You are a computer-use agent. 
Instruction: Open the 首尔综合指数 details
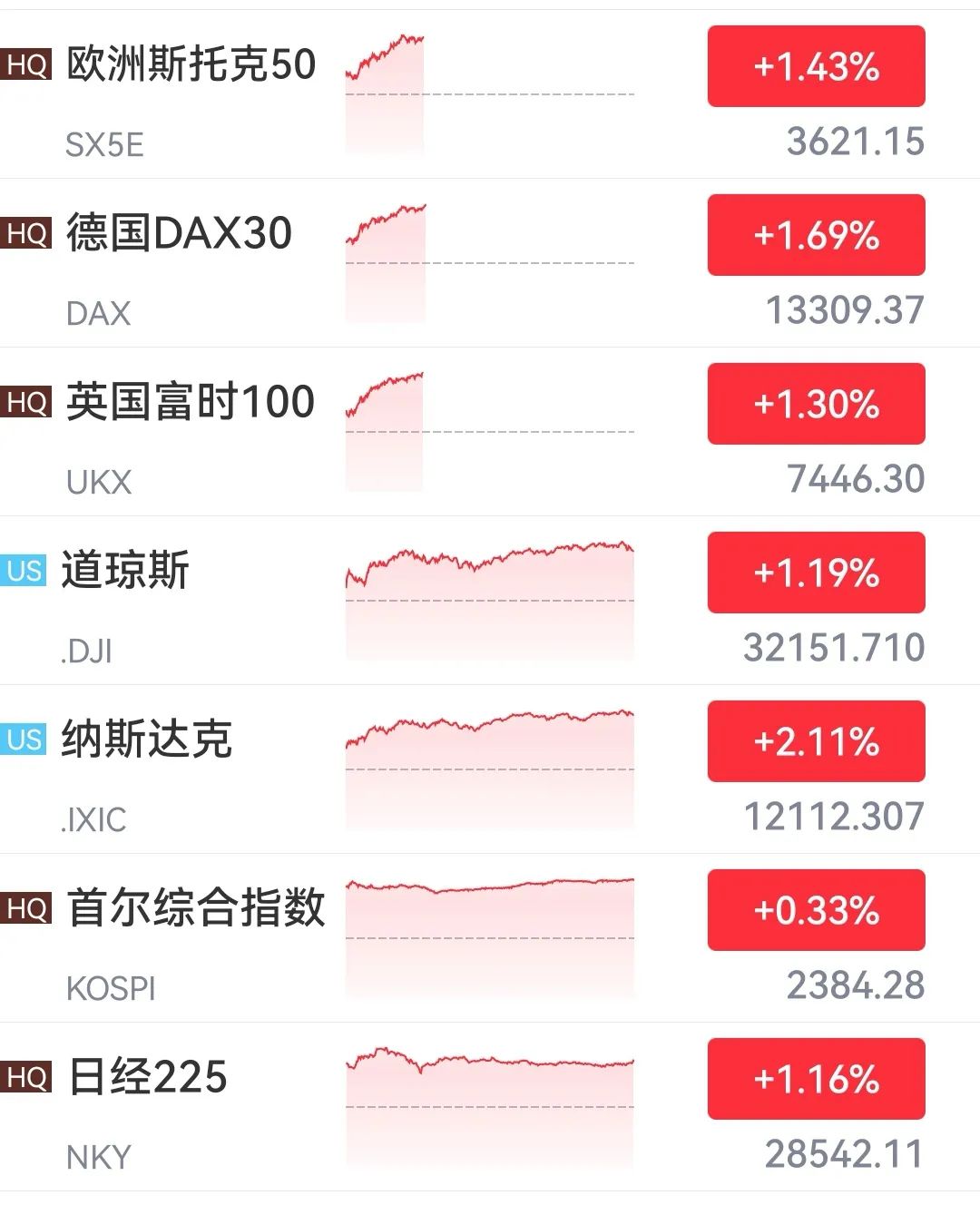point(196,909)
